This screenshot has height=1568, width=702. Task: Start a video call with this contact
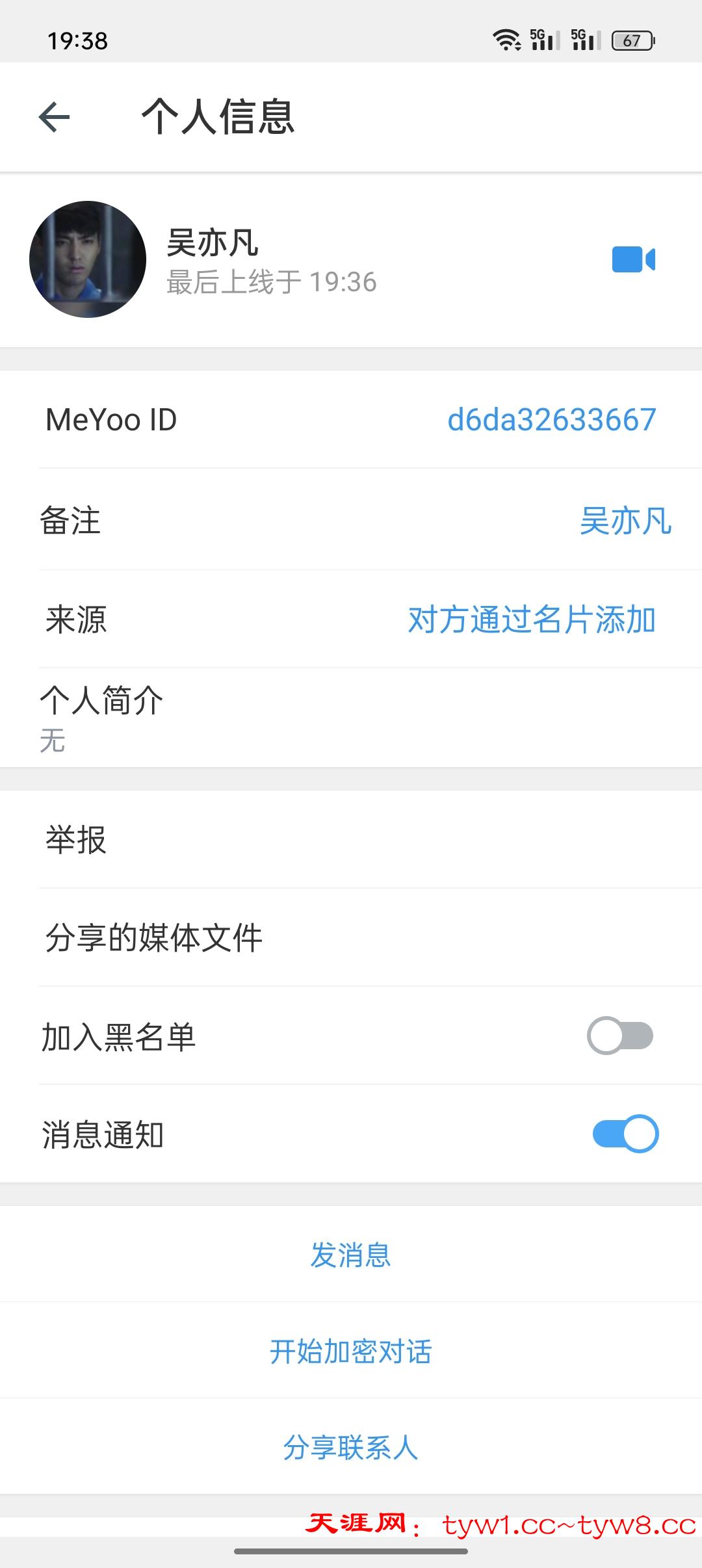pyautogui.click(x=633, y=259)
